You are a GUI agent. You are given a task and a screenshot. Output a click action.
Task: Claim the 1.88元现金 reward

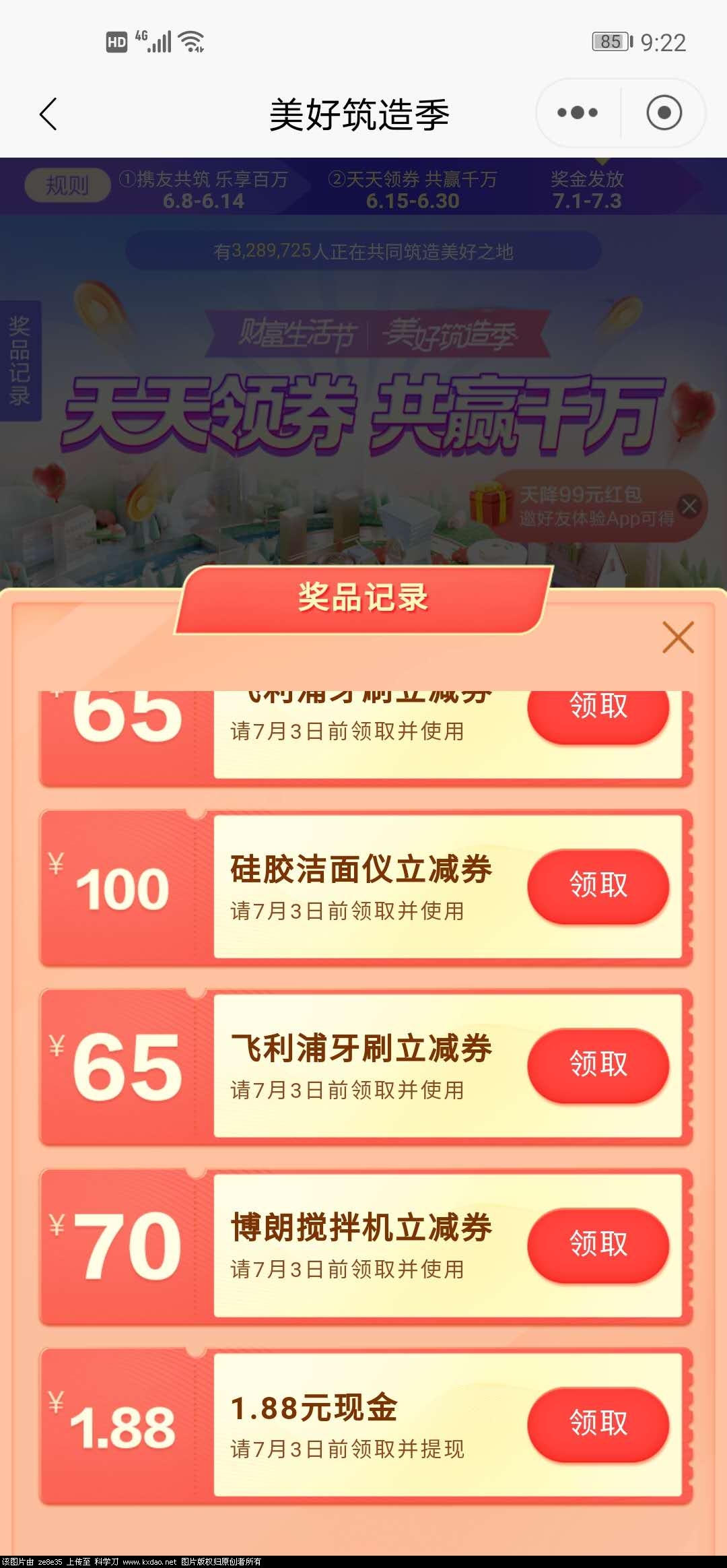[598, 1423]
